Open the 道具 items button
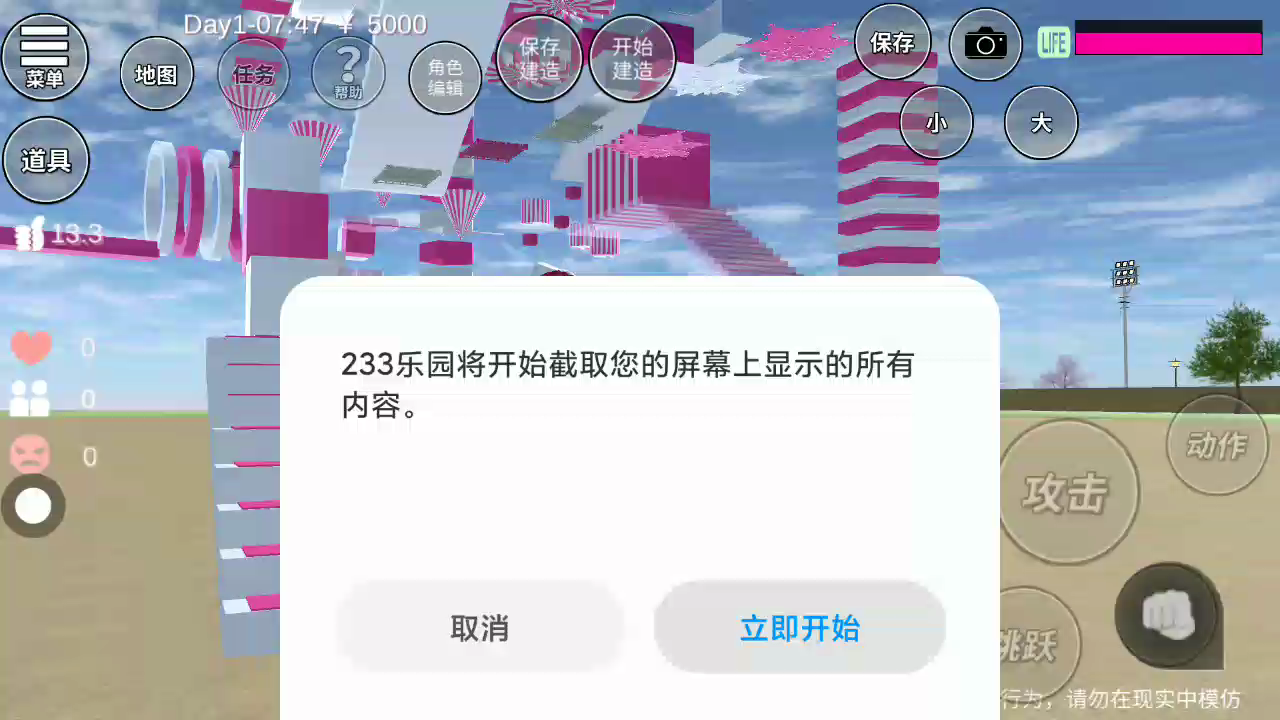This screenshot has width=1280, height=720. [x=46, y=160]
